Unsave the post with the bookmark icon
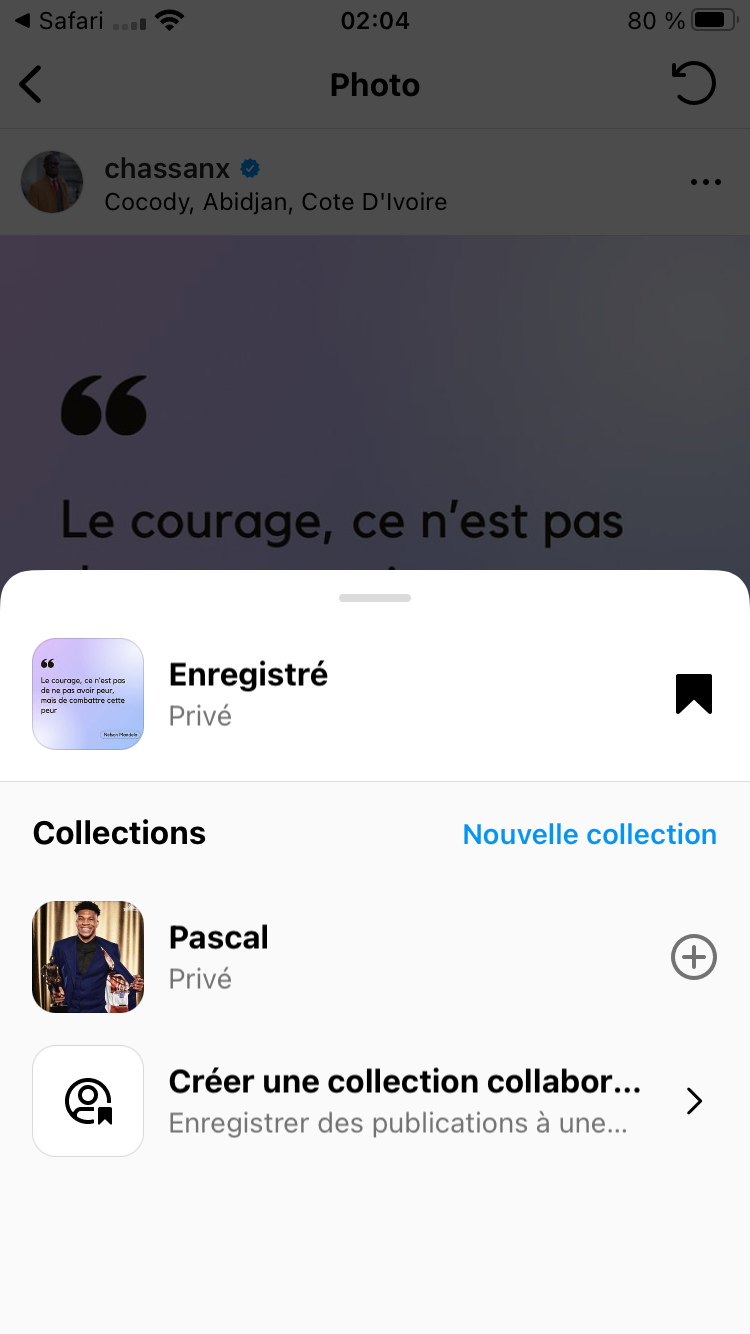The image size is (750, 1334). pos(693,694)
